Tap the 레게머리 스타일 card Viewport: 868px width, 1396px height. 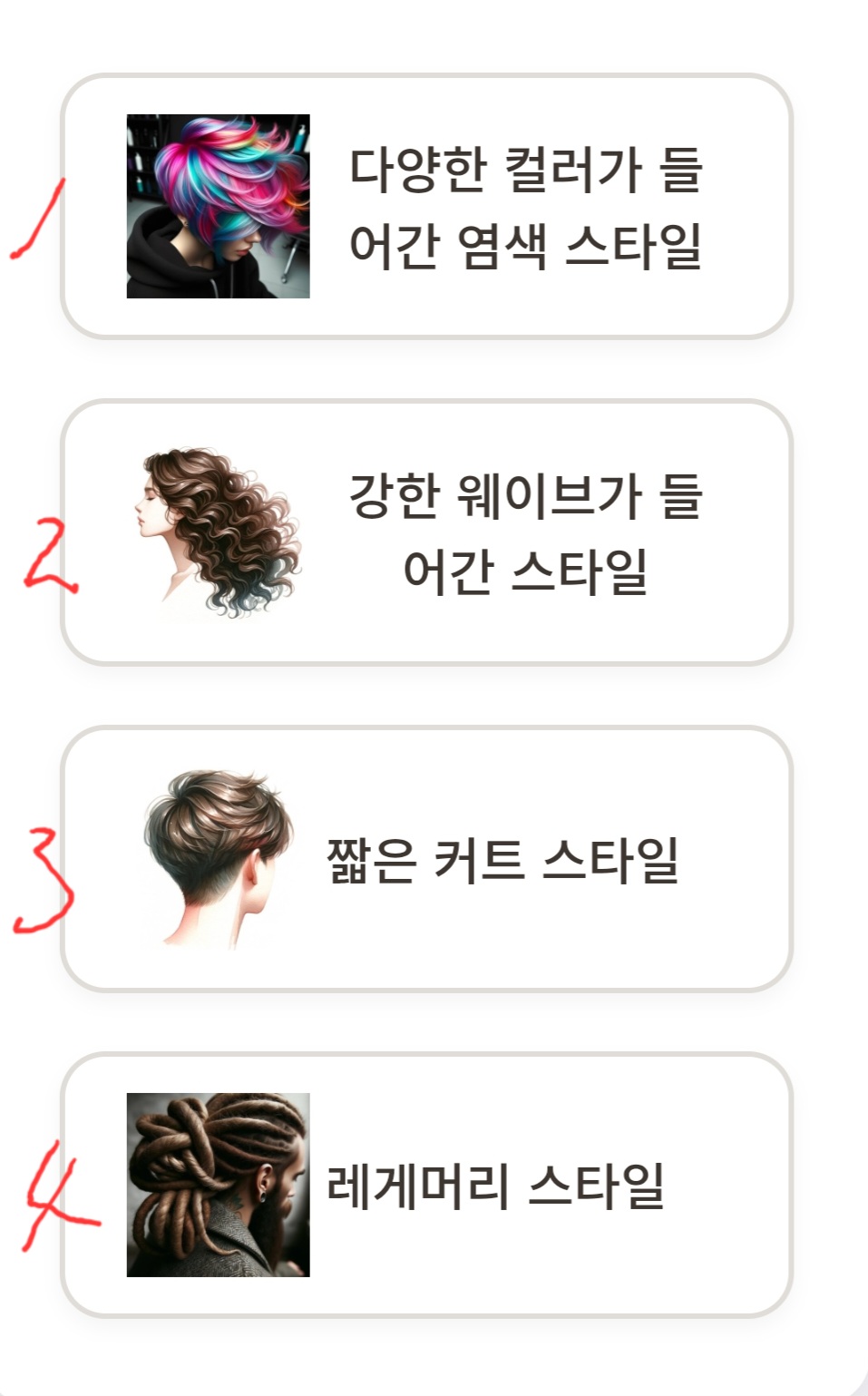coord(426,1185)
